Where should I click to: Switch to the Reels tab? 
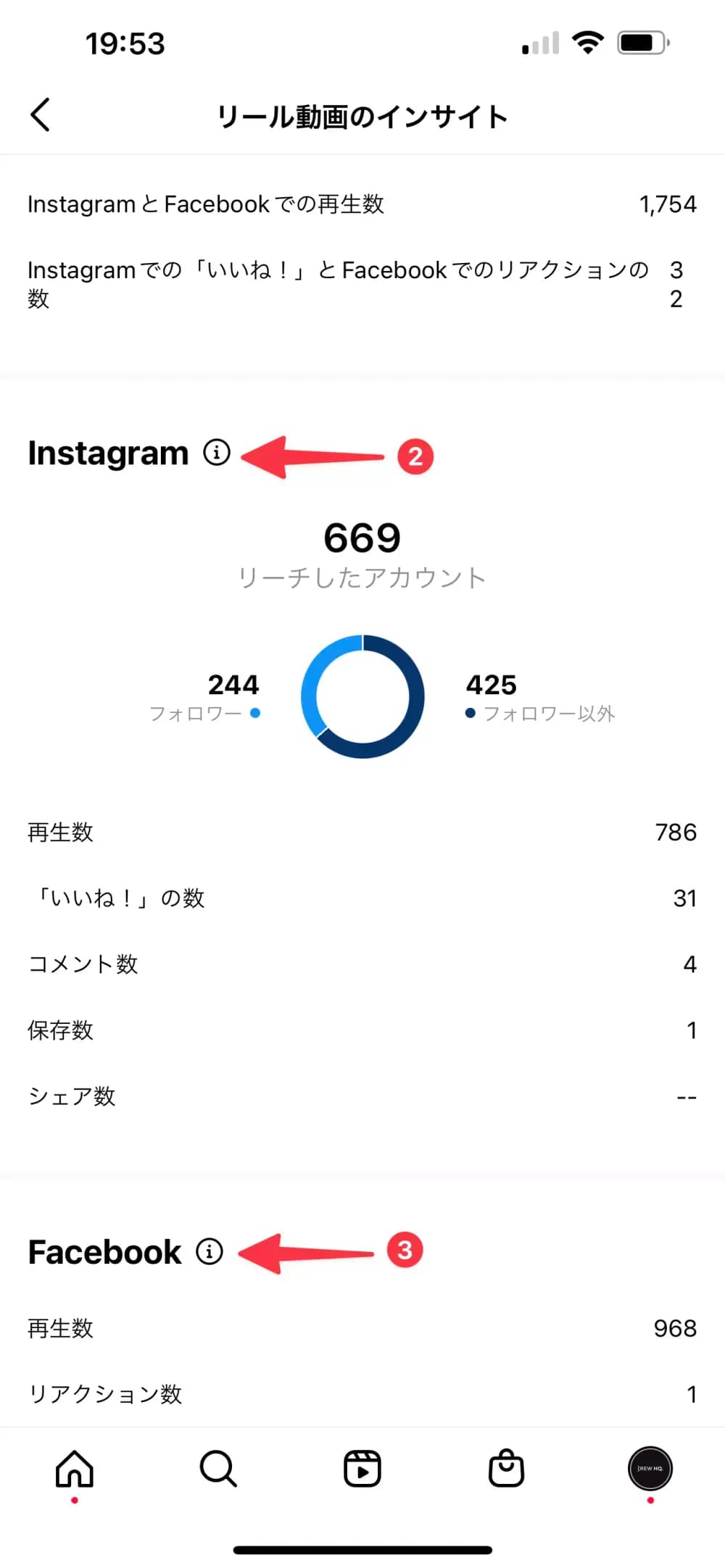[362, 1469]
